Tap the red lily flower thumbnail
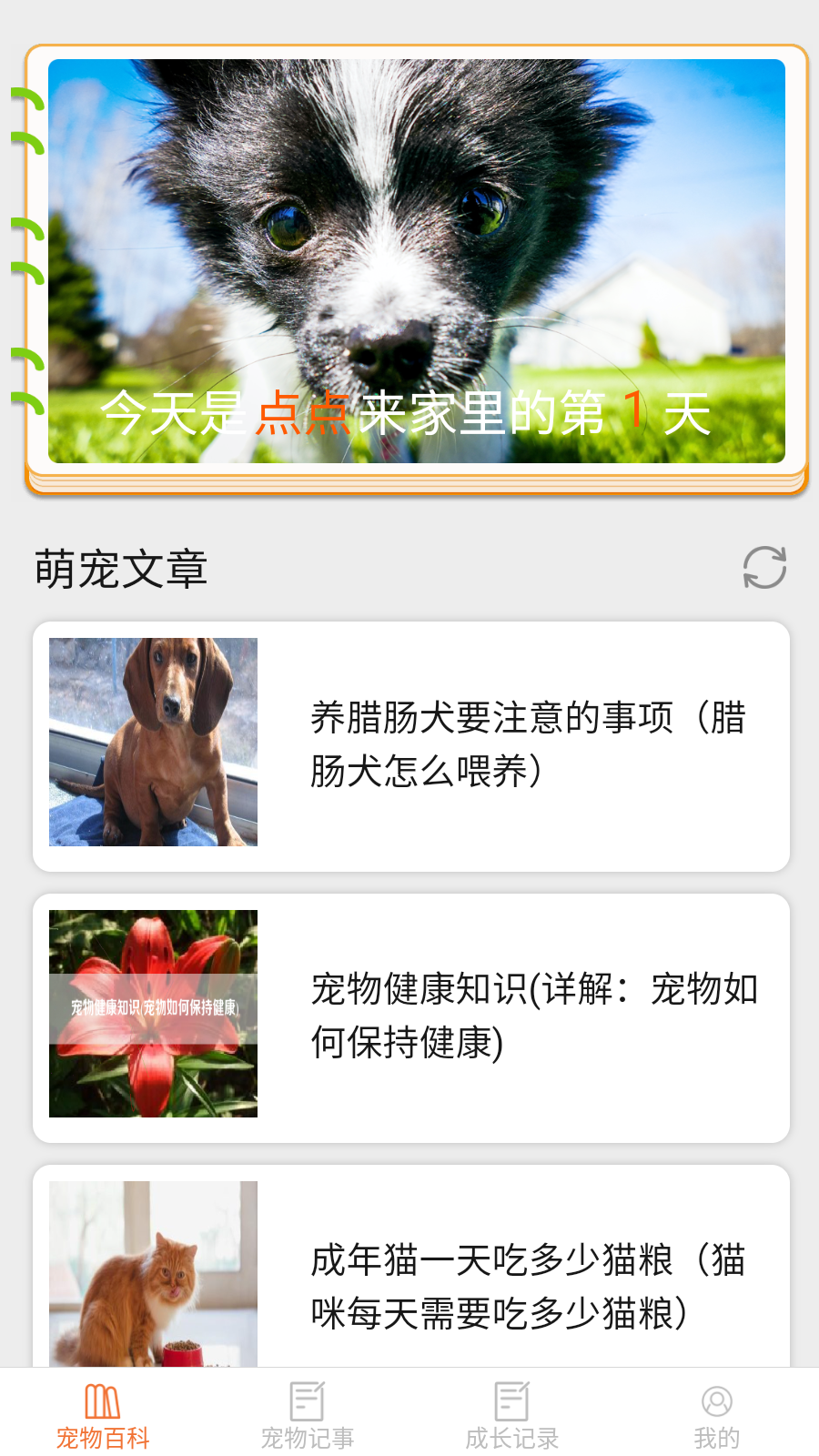This screenshot has height=1456, width=819. coord(155,1011)
